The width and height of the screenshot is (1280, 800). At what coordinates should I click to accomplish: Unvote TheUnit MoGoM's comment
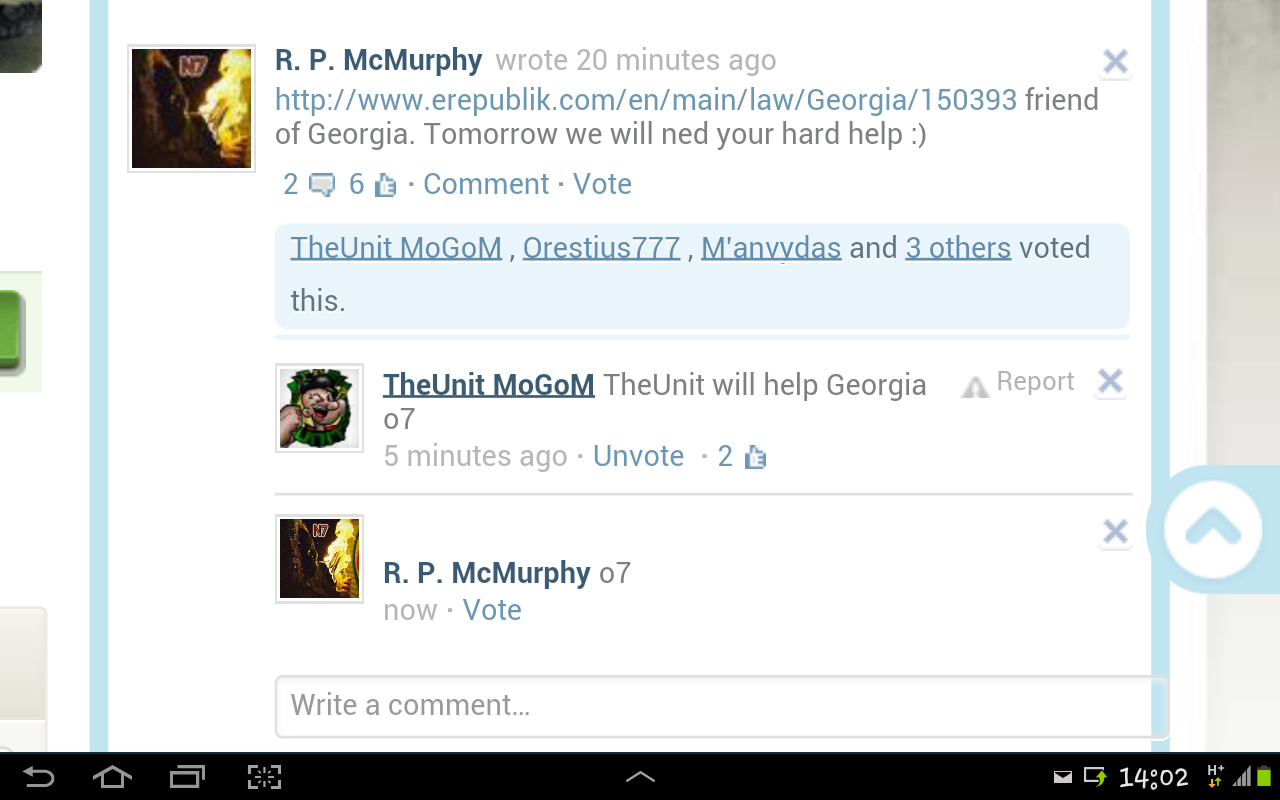pyautogui.click(x=638, y=456)
